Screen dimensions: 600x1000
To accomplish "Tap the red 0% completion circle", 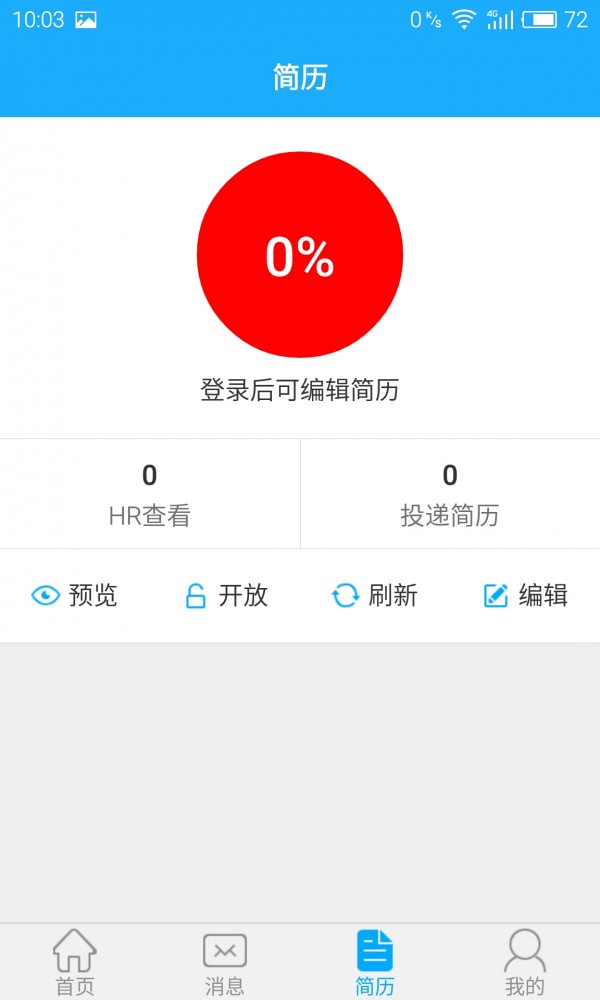I will [x=300, y=255].
